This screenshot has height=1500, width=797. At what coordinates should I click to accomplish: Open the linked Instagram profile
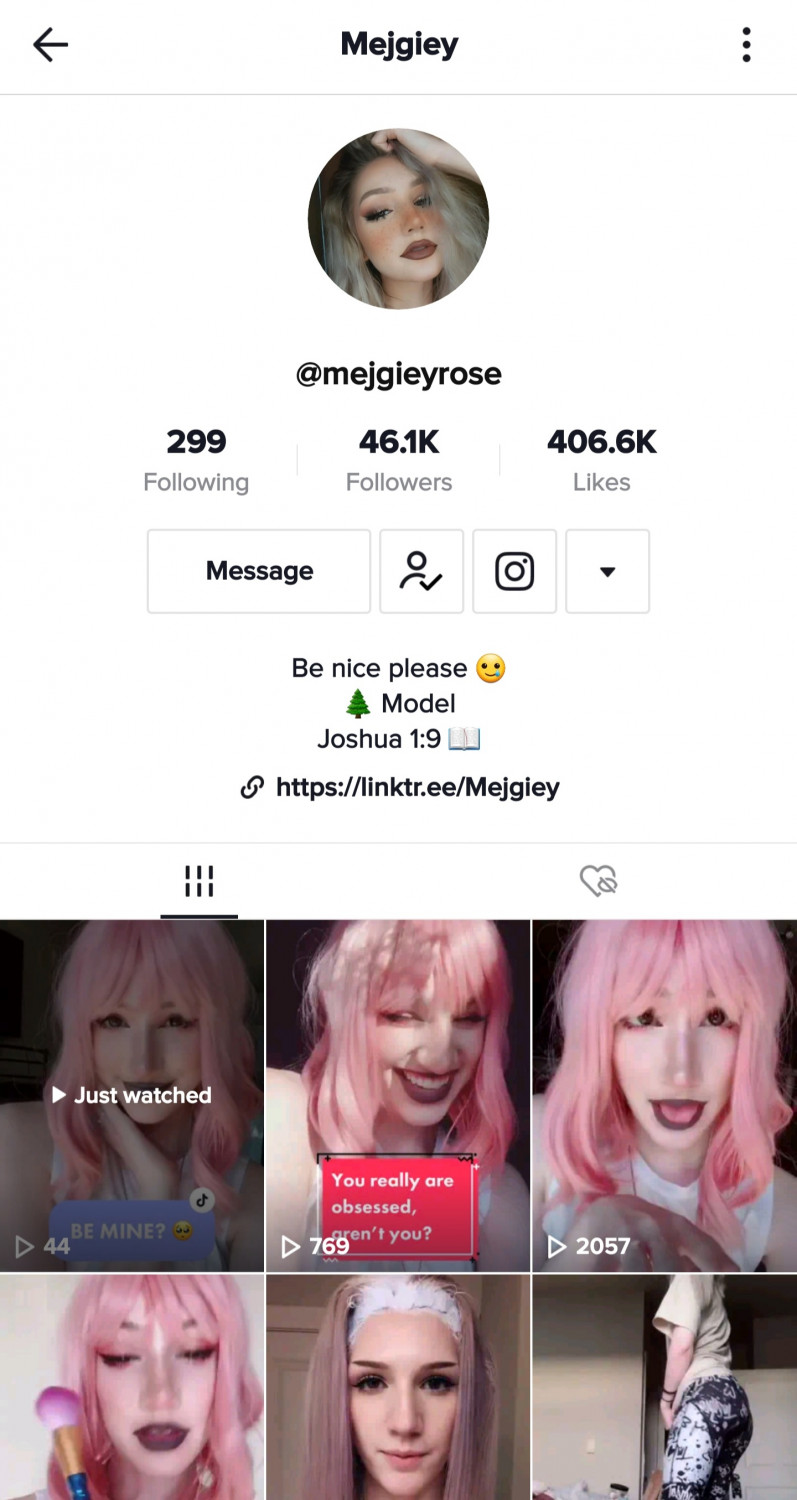[514, 571]
